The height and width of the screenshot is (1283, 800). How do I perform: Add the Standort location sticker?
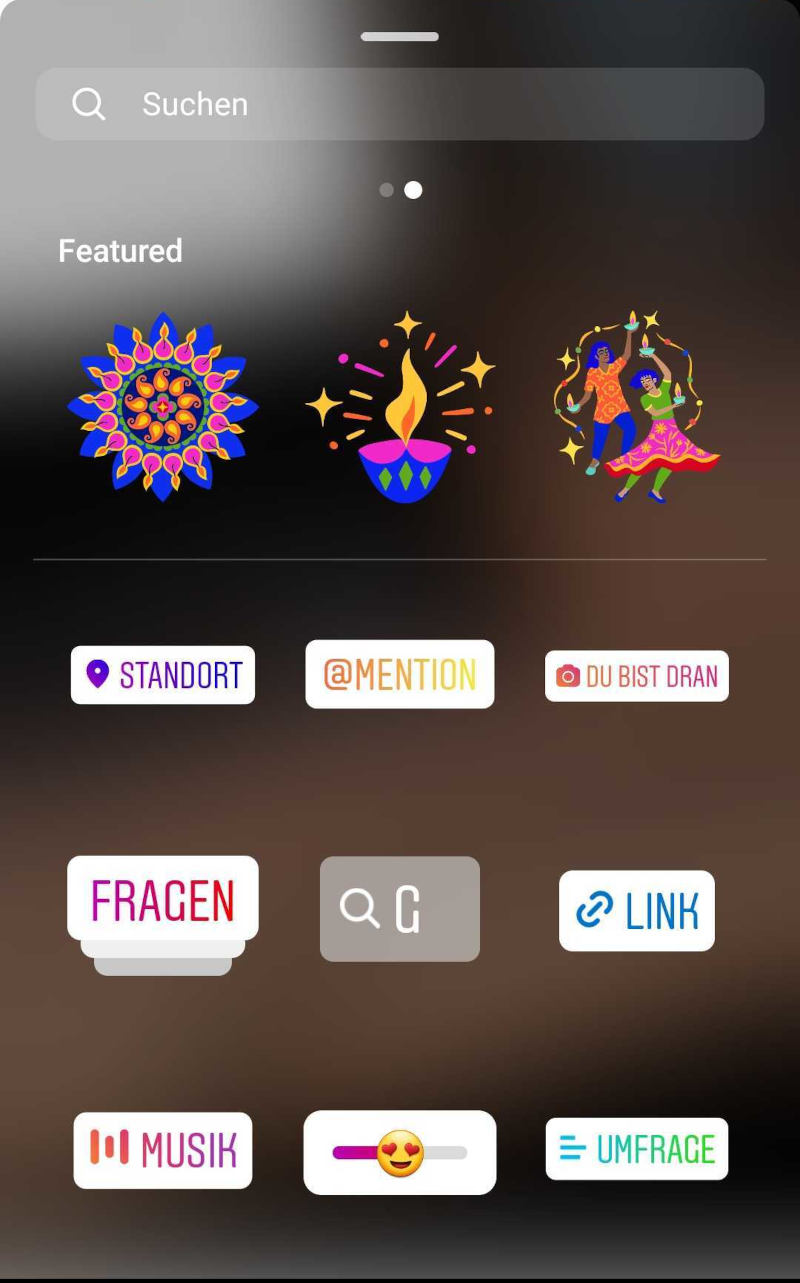[x=163, y=675]
